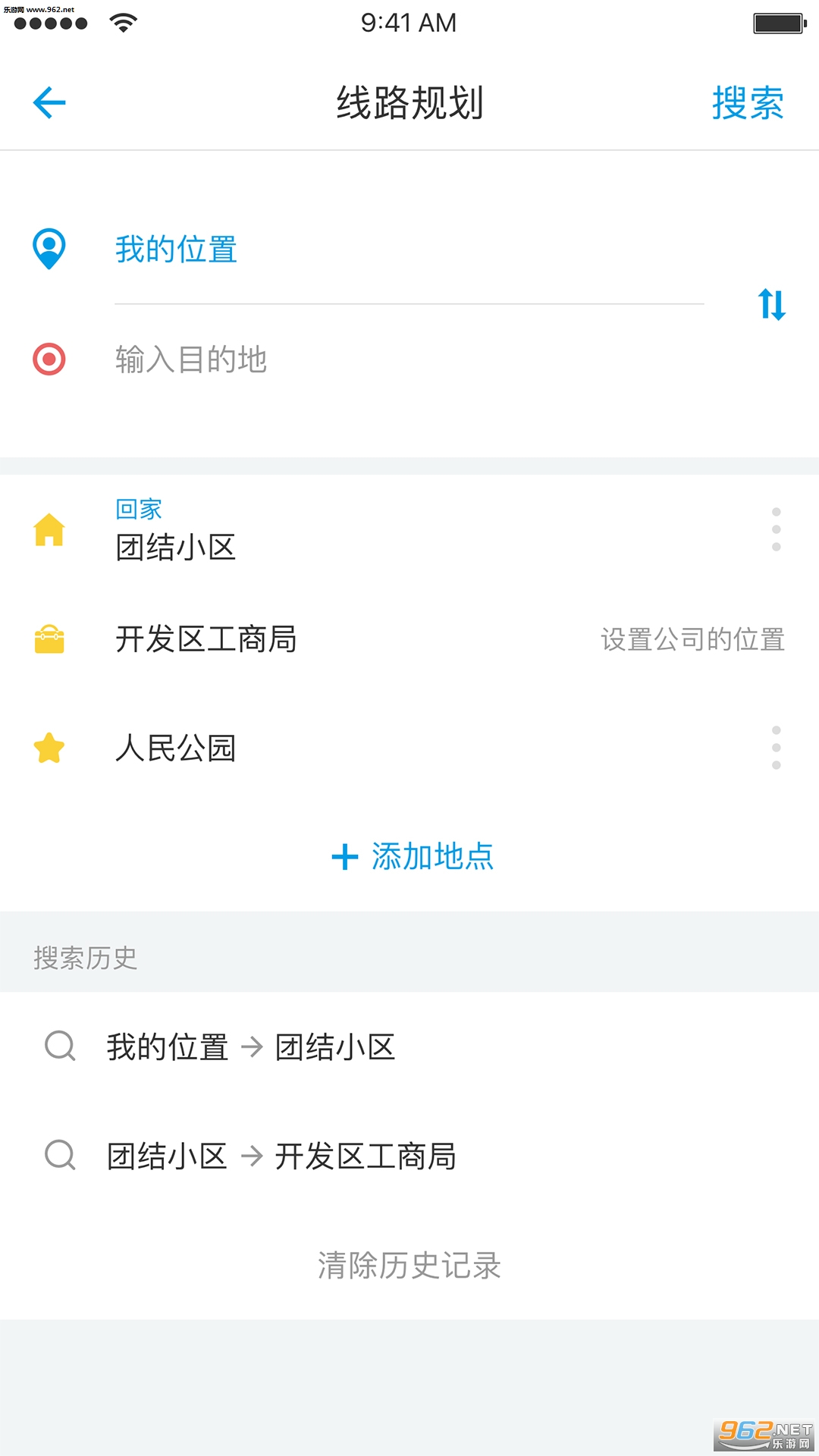Go back with the arrow icon
Viewport: 819px width, 1456px height.
[49, 102]
